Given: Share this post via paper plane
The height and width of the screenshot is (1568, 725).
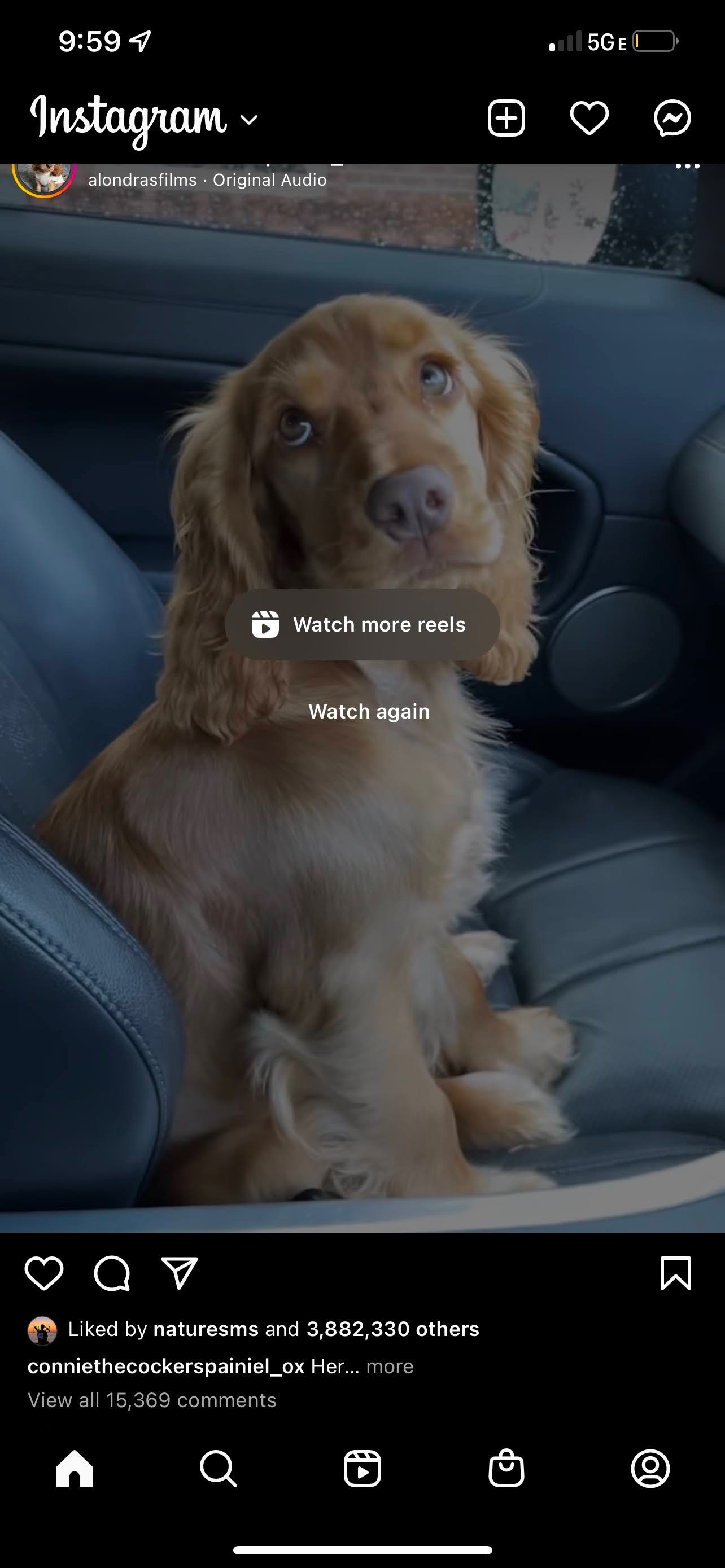Looking at the screenshot, I should [x=180, y=1273].
